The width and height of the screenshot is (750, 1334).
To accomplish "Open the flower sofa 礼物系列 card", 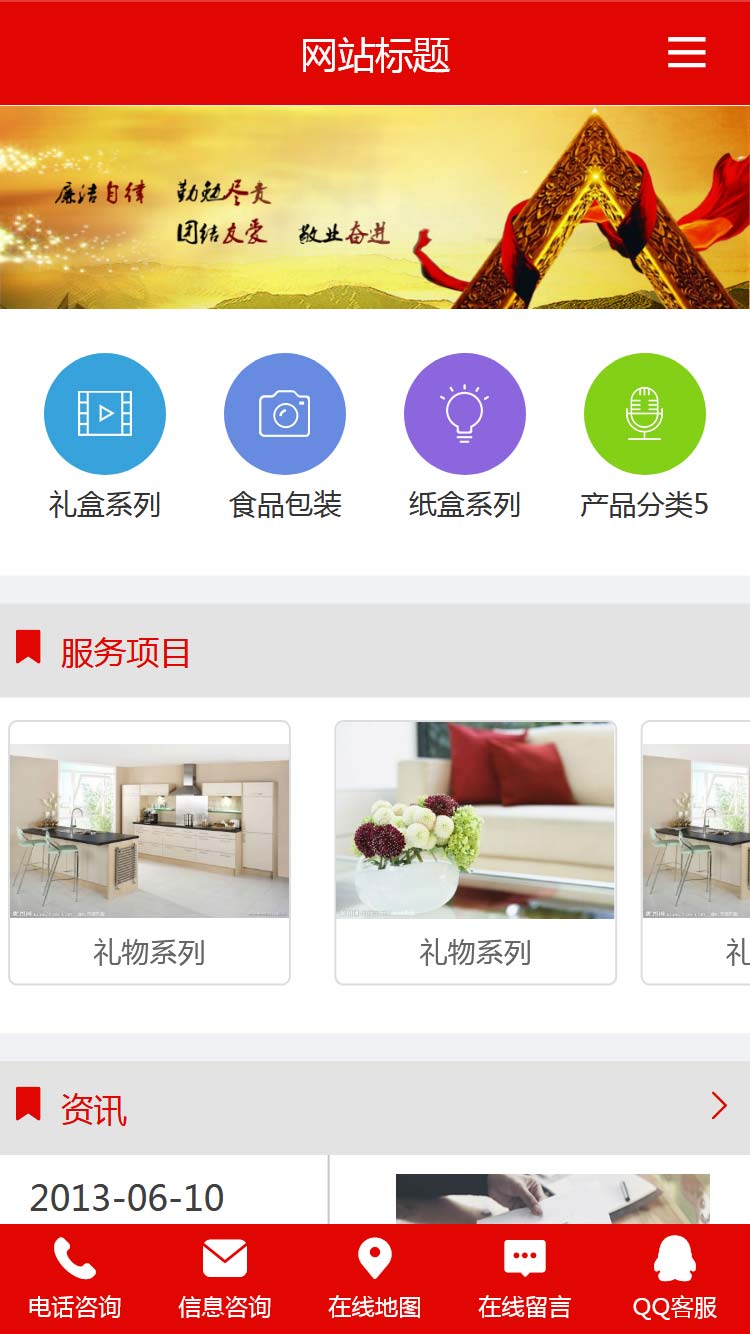I will tap(476, 852).
